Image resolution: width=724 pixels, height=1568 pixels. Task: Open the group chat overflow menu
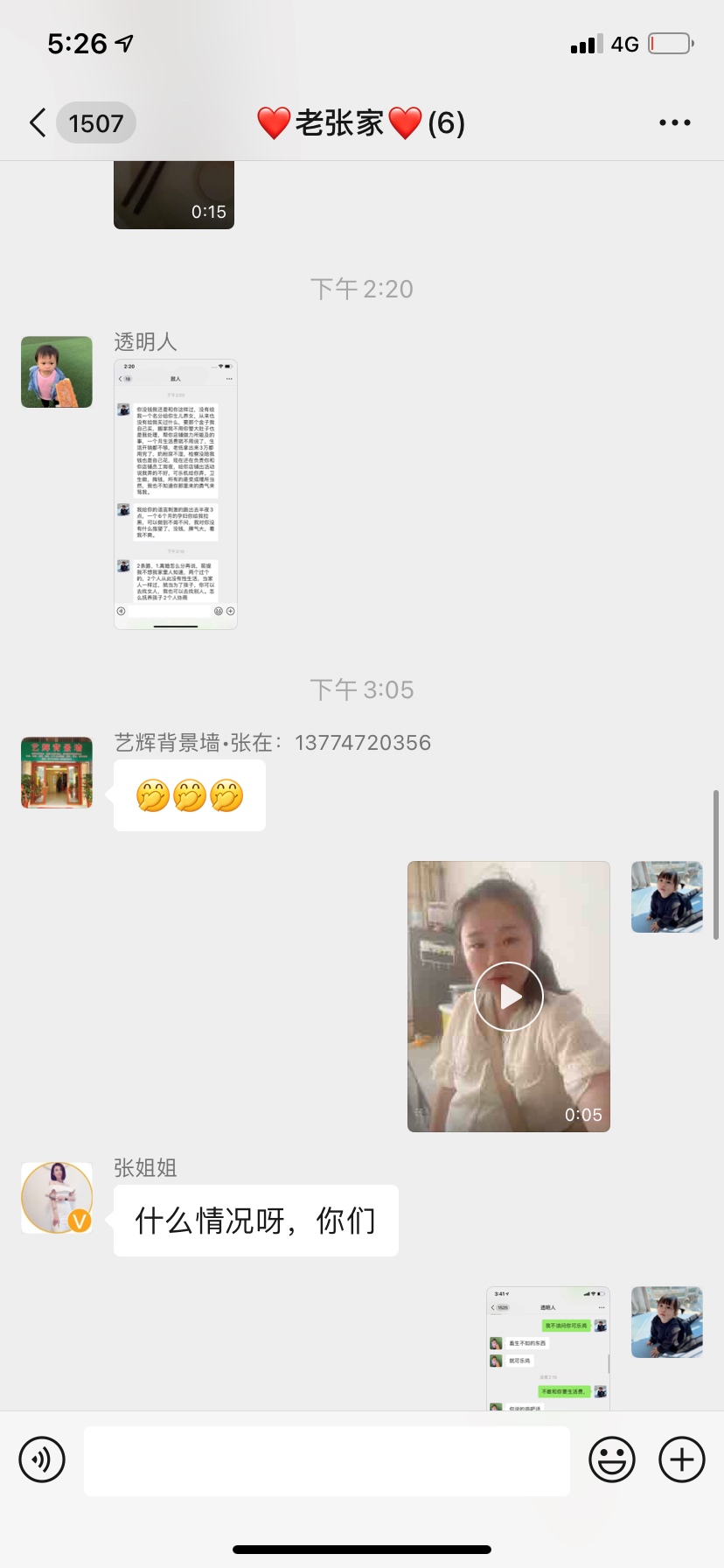[x=674, y=123]
